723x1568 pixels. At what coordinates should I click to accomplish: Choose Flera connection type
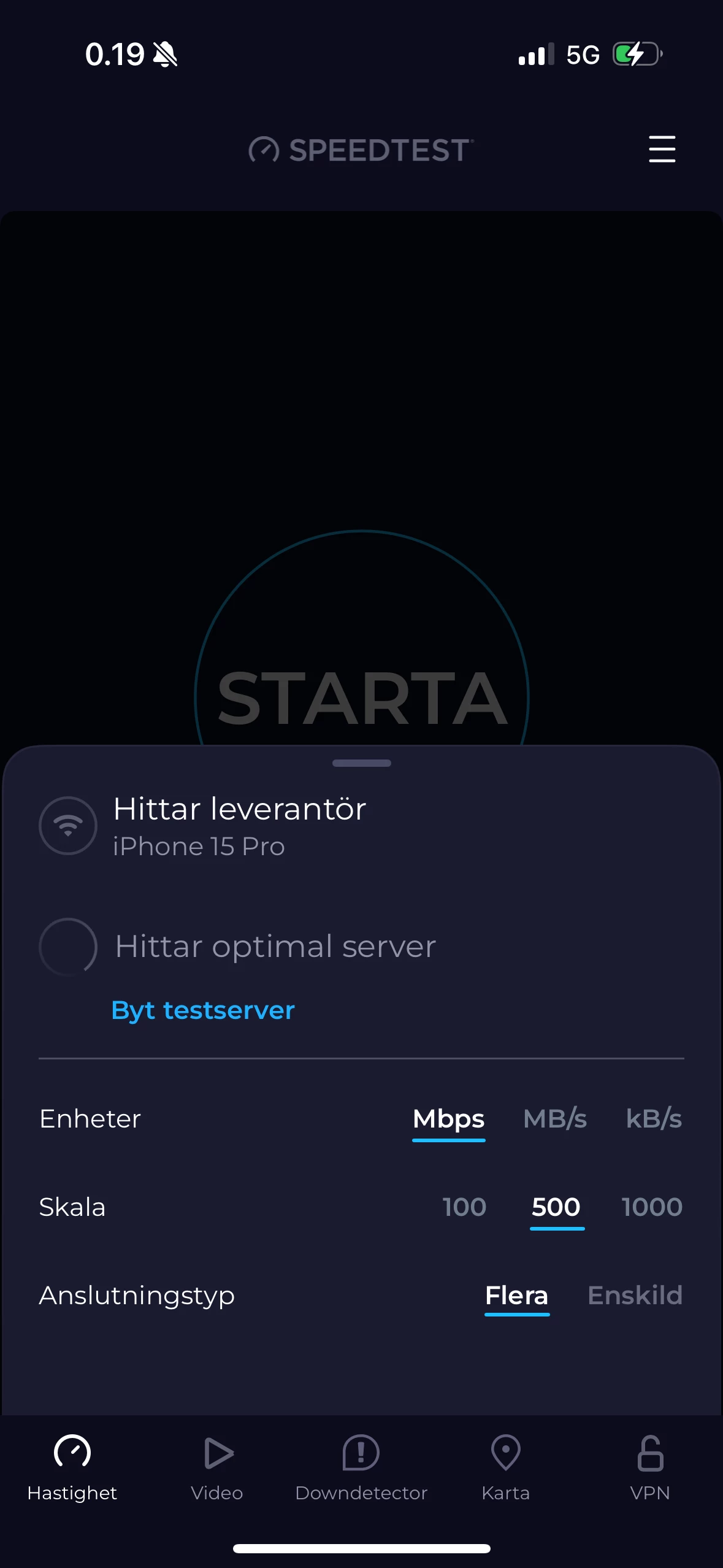[x=516, y=1296]
